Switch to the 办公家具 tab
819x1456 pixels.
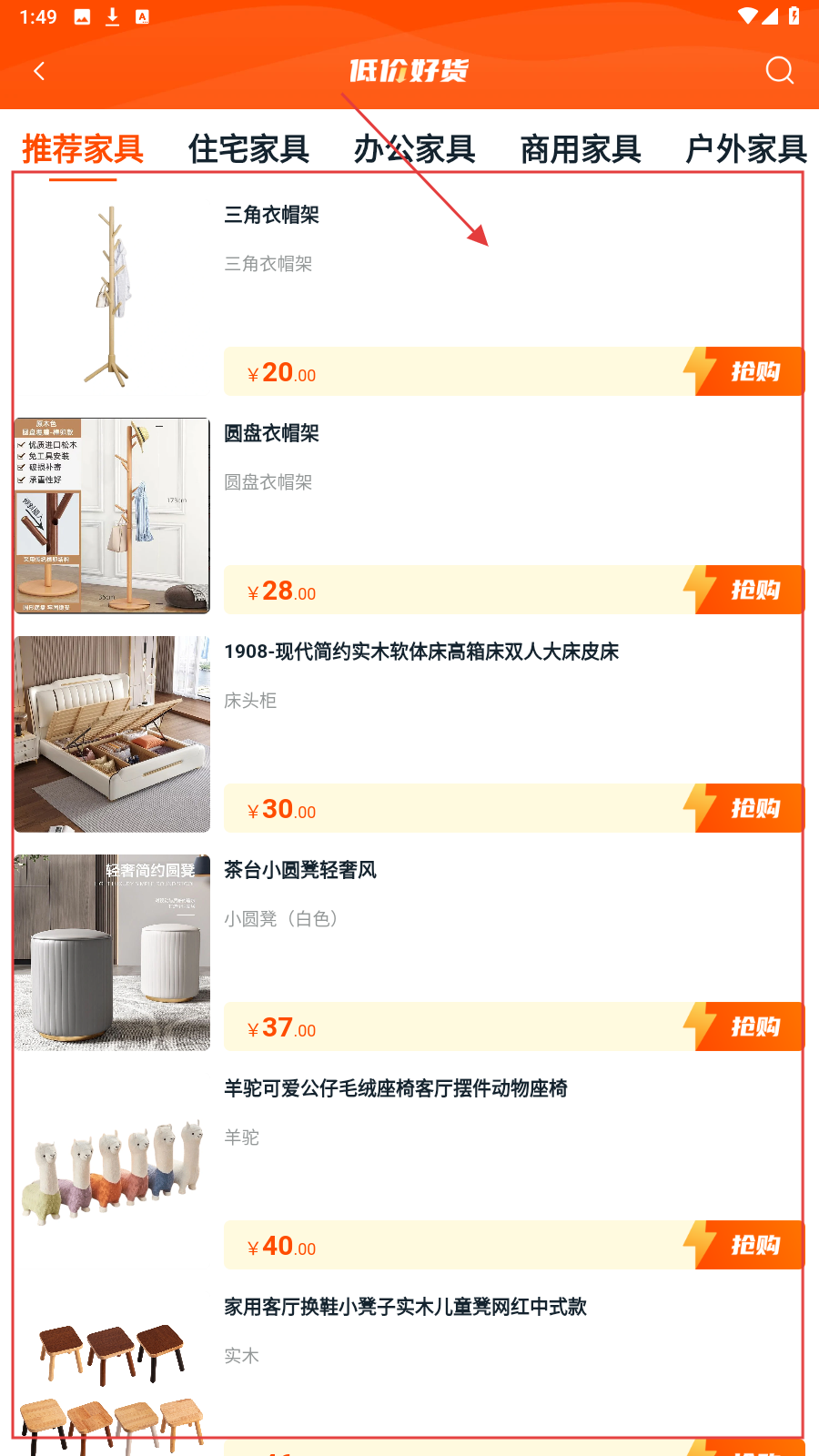click(x=414, y=148)
